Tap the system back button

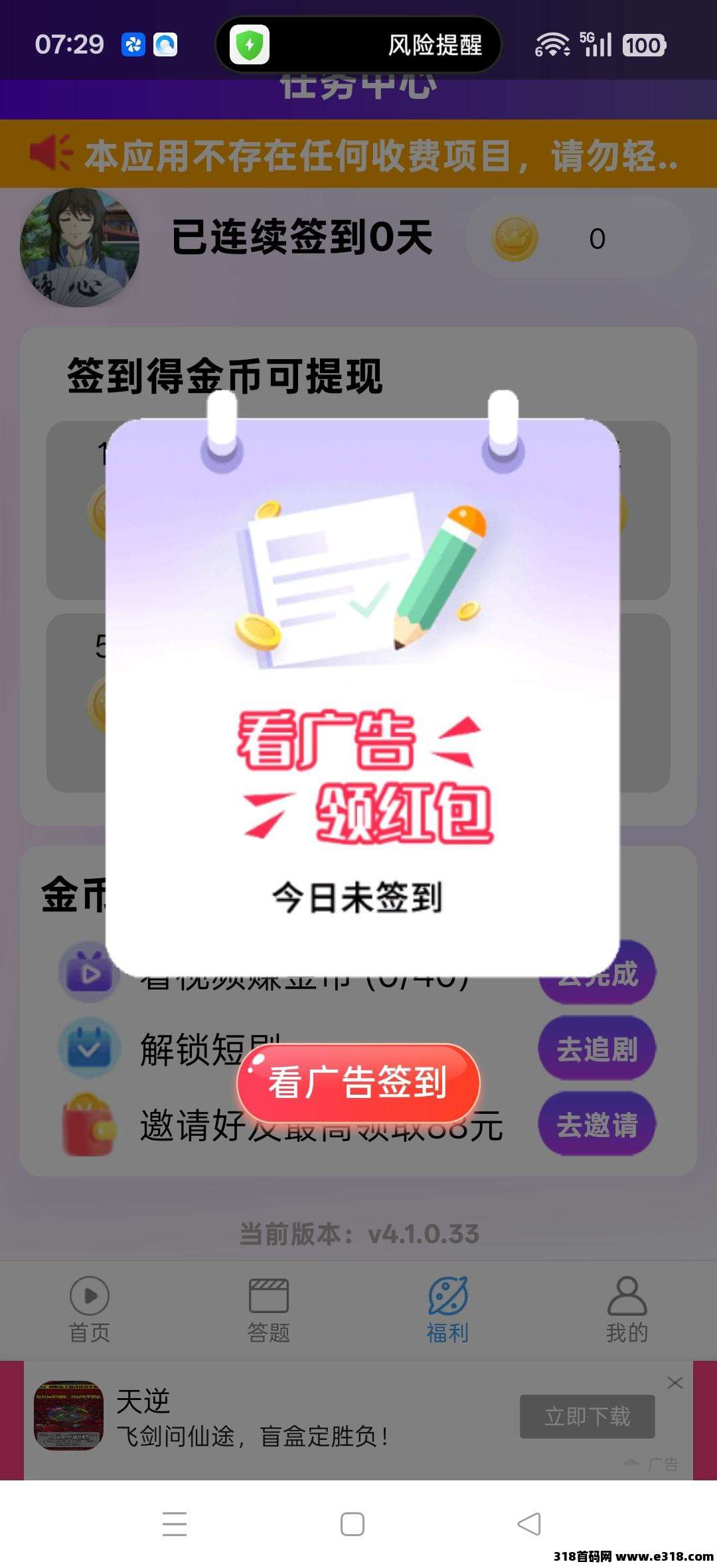tap(529, 1524)
